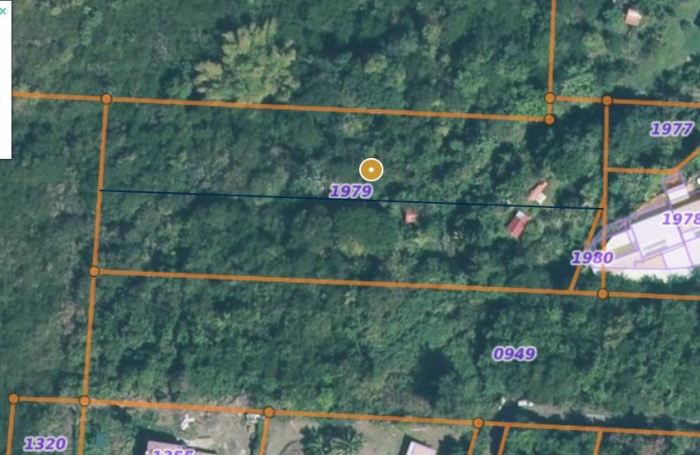
Task: Tap the location marker on parcel 1979
Action: pyautogui.click(x=371, y=170)
